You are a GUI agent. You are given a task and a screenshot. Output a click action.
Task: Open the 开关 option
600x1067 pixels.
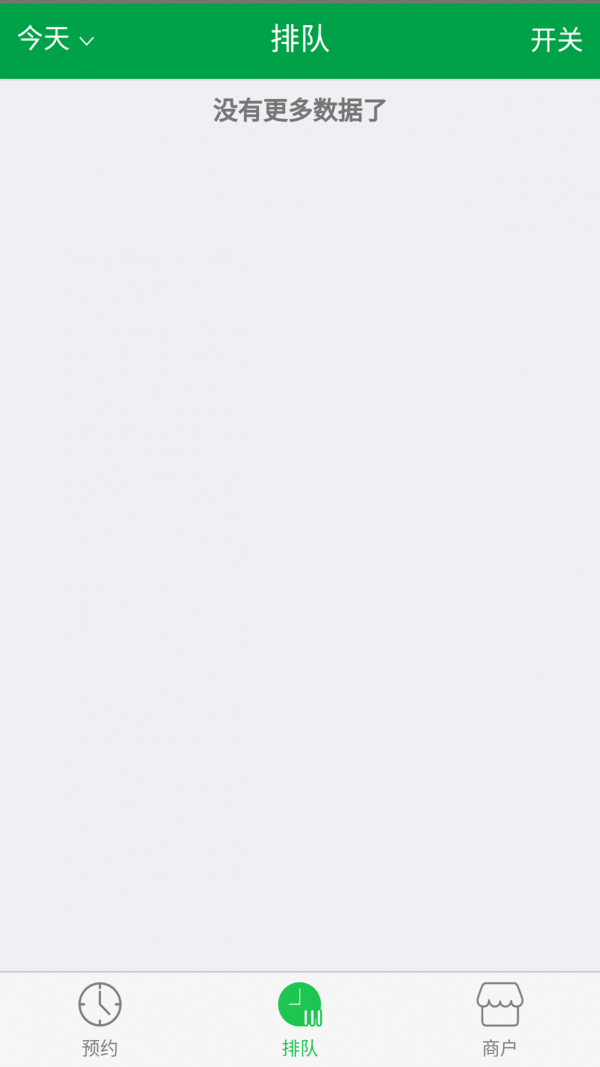tap(556, 40)
